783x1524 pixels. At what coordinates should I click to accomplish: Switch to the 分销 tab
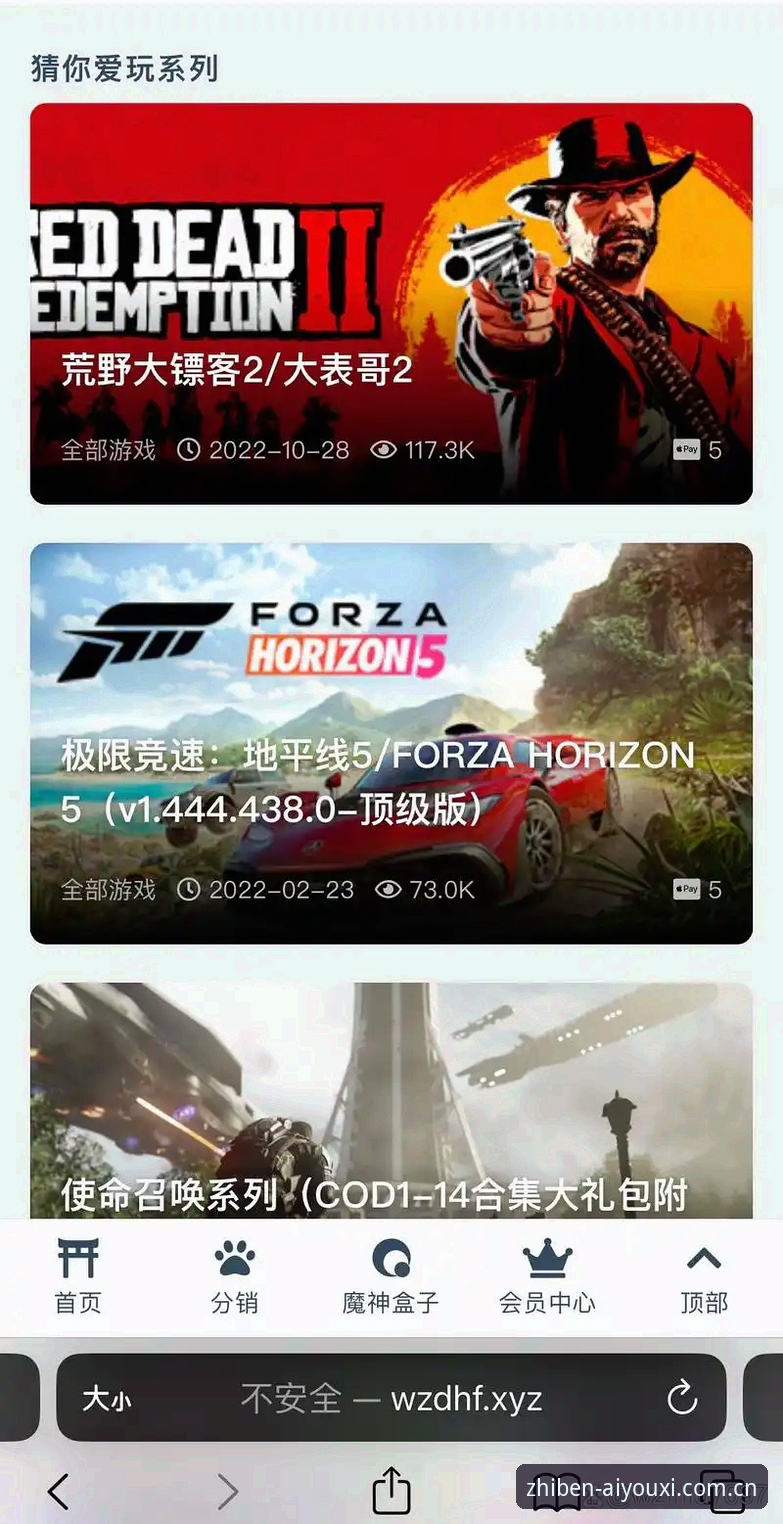pos(235,1277)
